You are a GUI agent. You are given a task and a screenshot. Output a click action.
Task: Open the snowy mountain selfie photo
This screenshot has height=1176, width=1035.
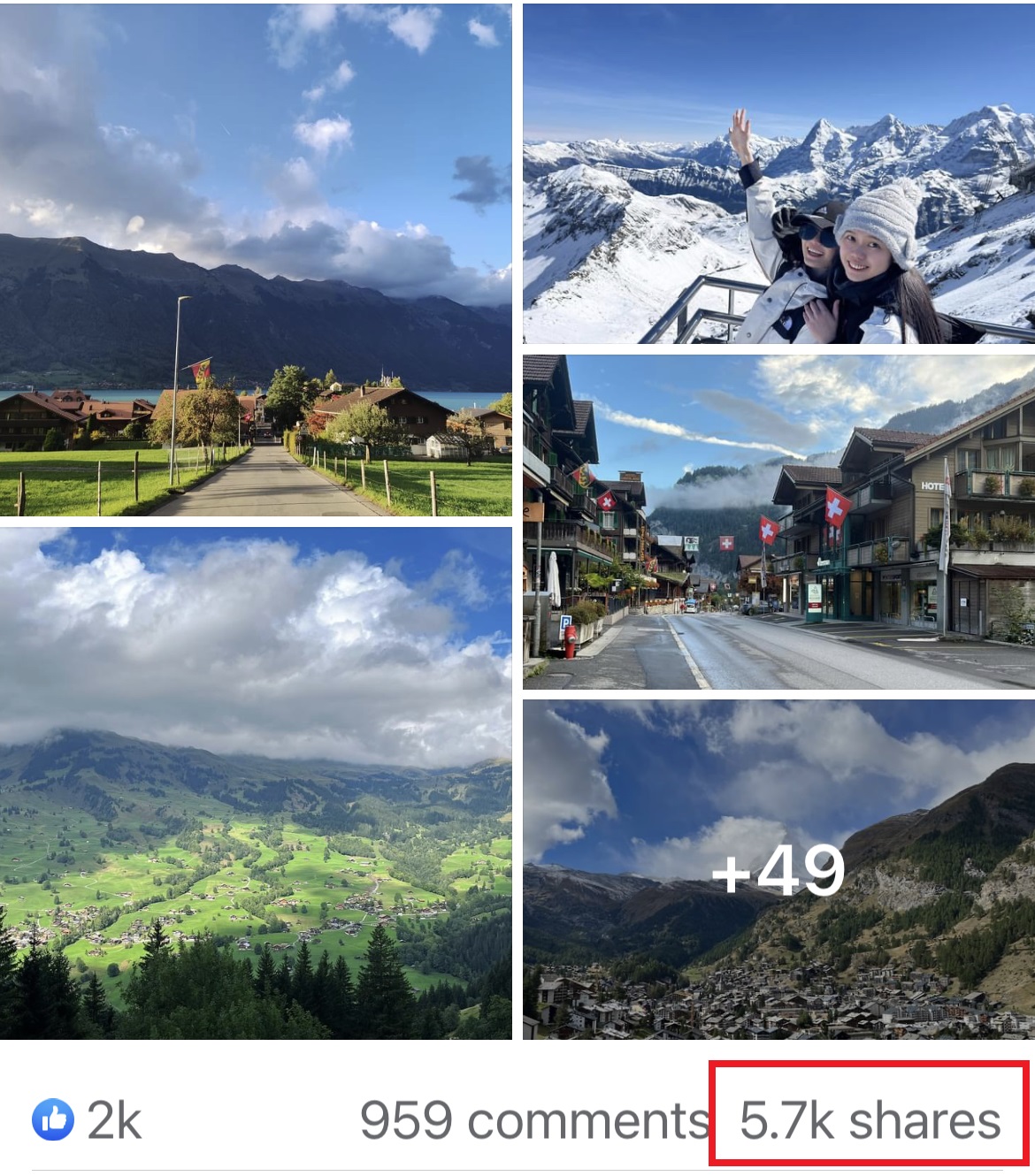tap(778, 173)
